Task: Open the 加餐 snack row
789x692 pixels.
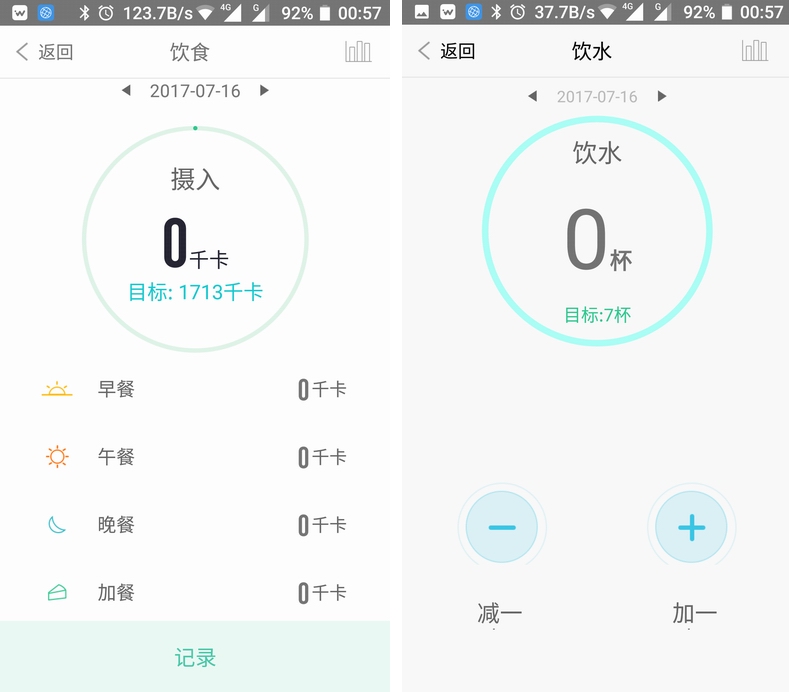Action: click(195, 592)
